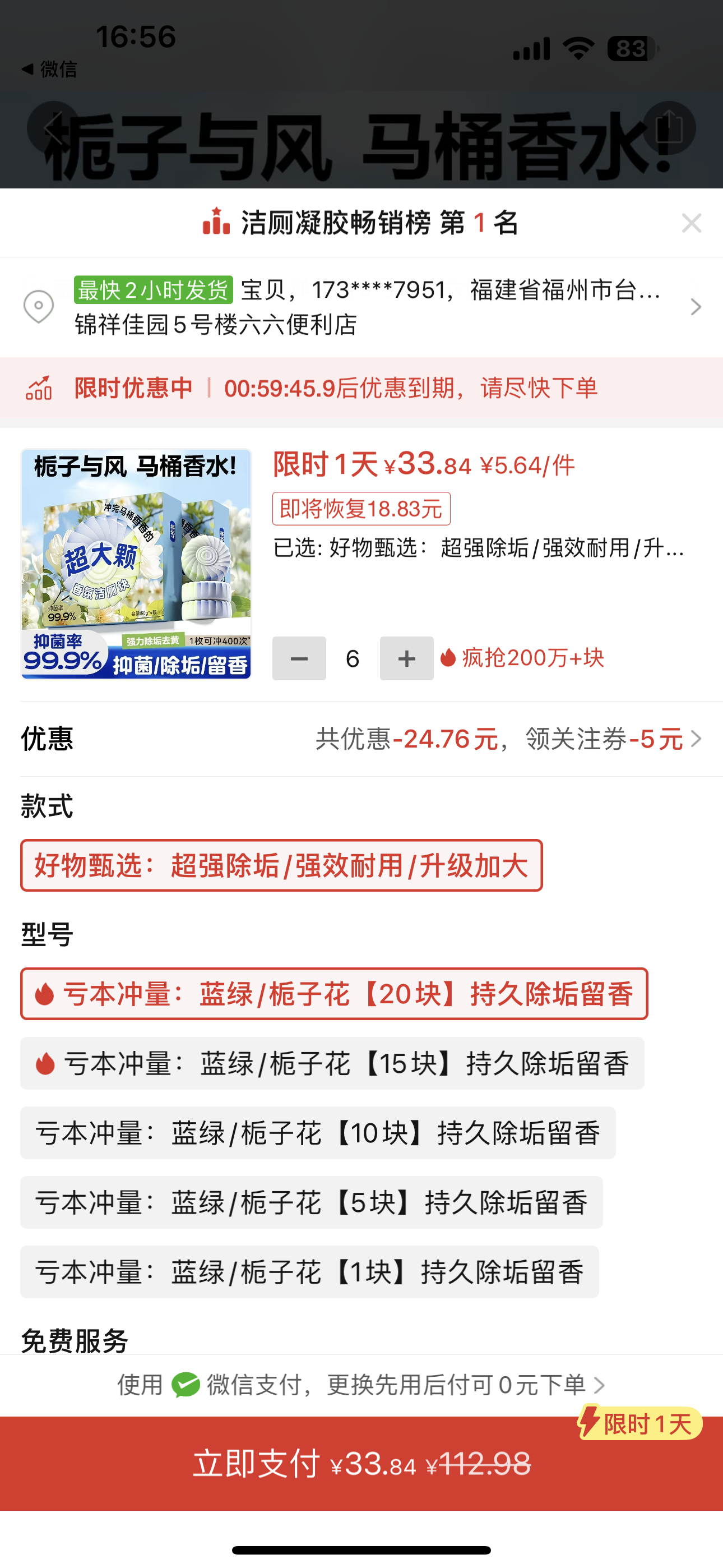Increase quantity with the plus button
The width and height of the screenshot is (723, 1568).
[x=406, y=658]
